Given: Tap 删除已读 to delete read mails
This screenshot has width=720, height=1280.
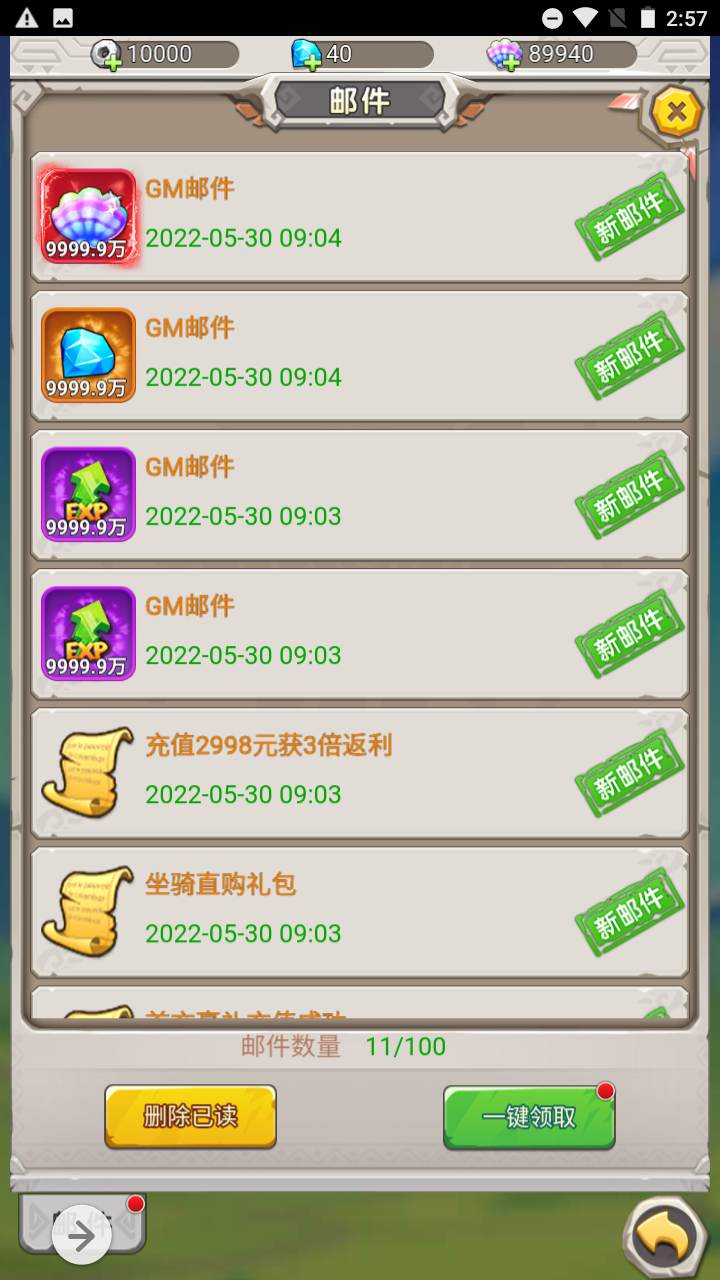Looking at the screenshot, I should [190, 1117].
